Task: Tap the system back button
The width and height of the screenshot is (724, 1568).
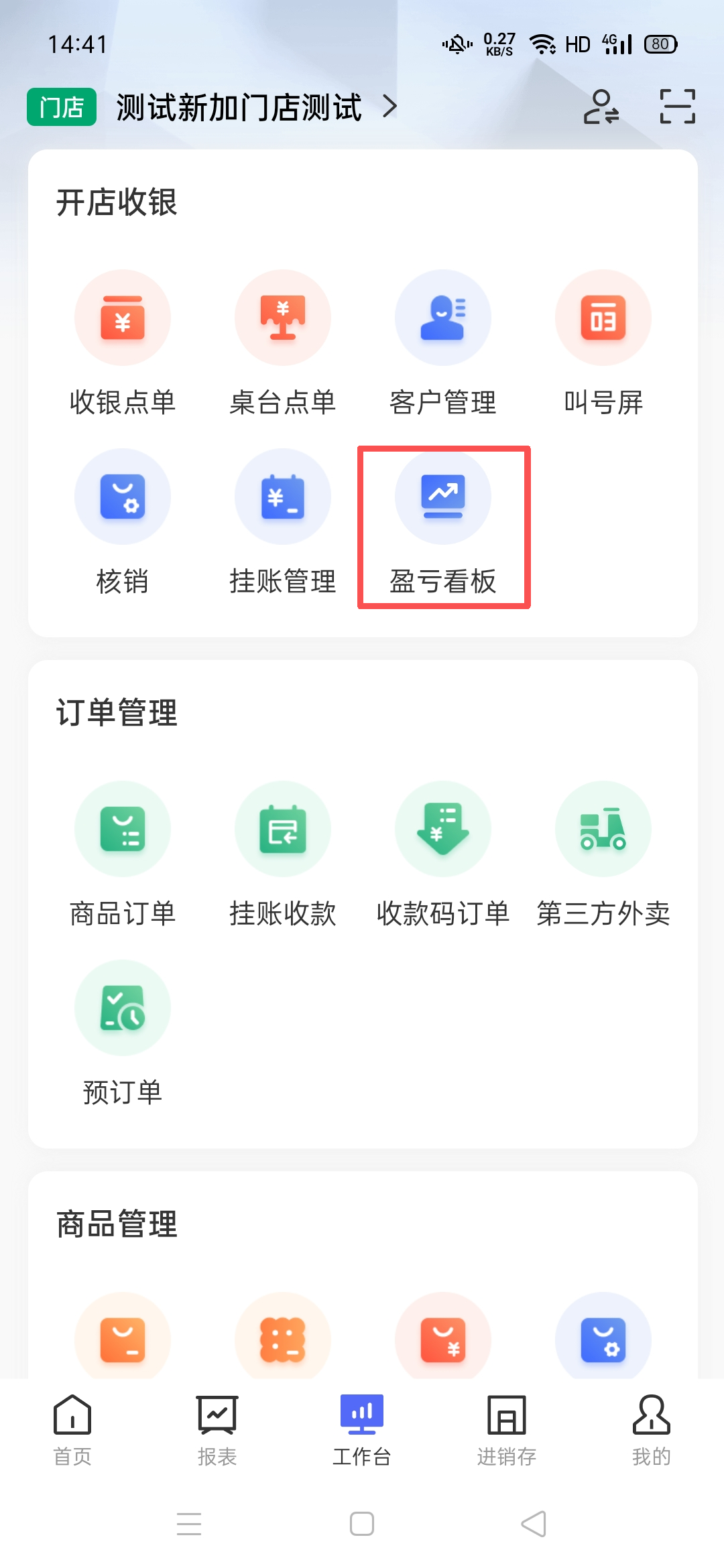Action: pos(534,1524)
